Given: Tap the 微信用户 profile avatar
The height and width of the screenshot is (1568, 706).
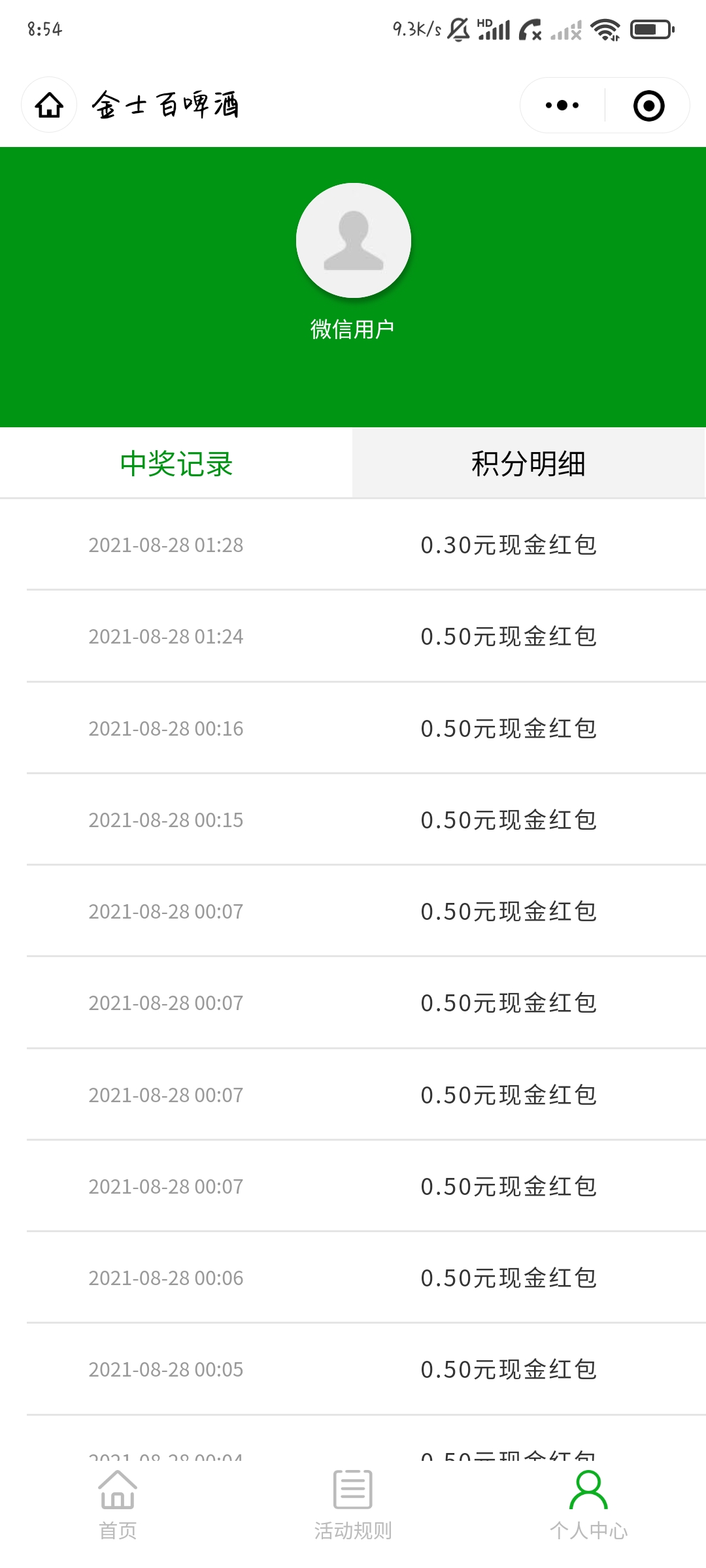Looking at the screenshot, I should (x=354, y=240).
